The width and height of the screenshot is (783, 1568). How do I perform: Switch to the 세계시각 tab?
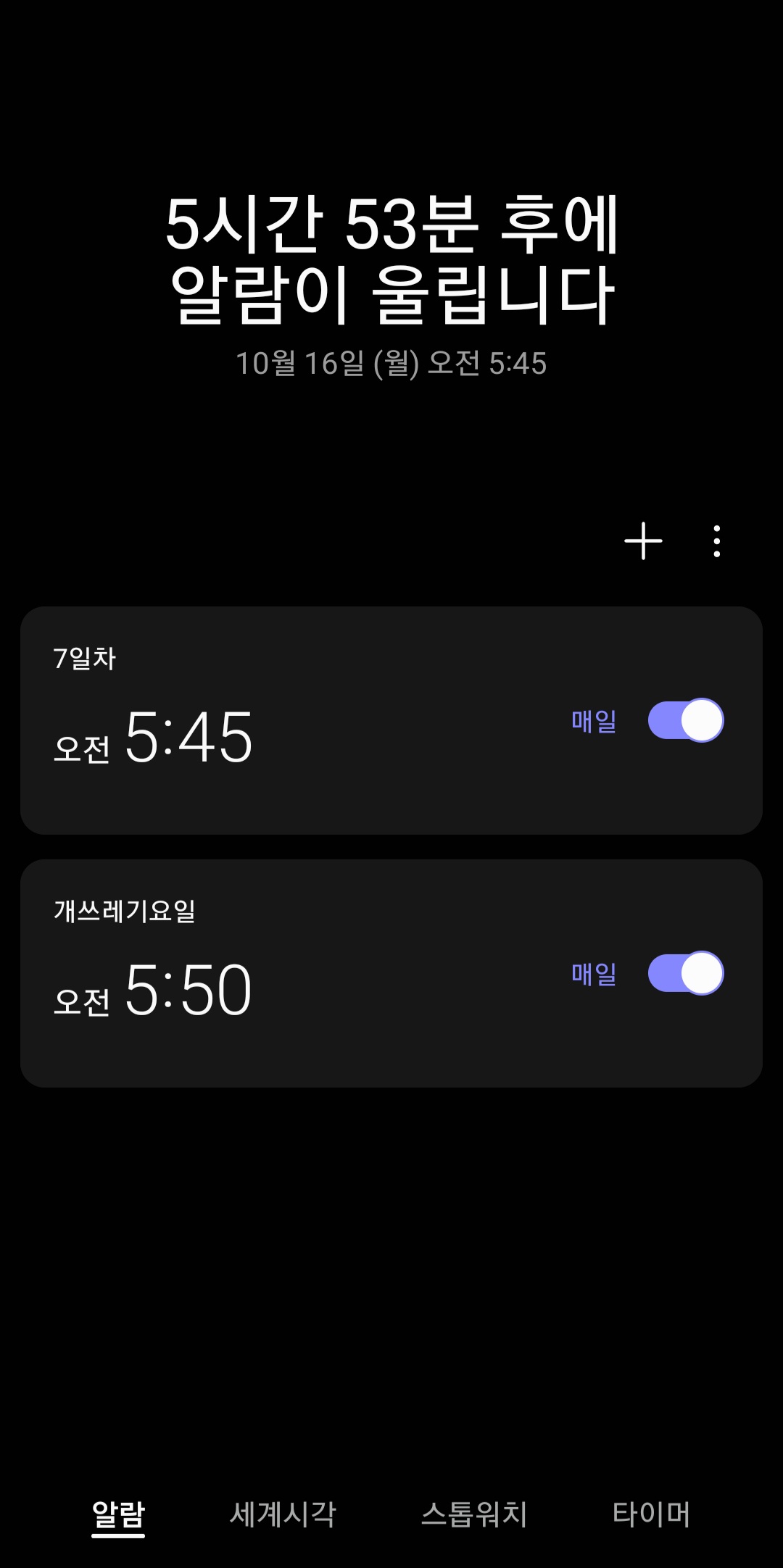[283, 1514]
